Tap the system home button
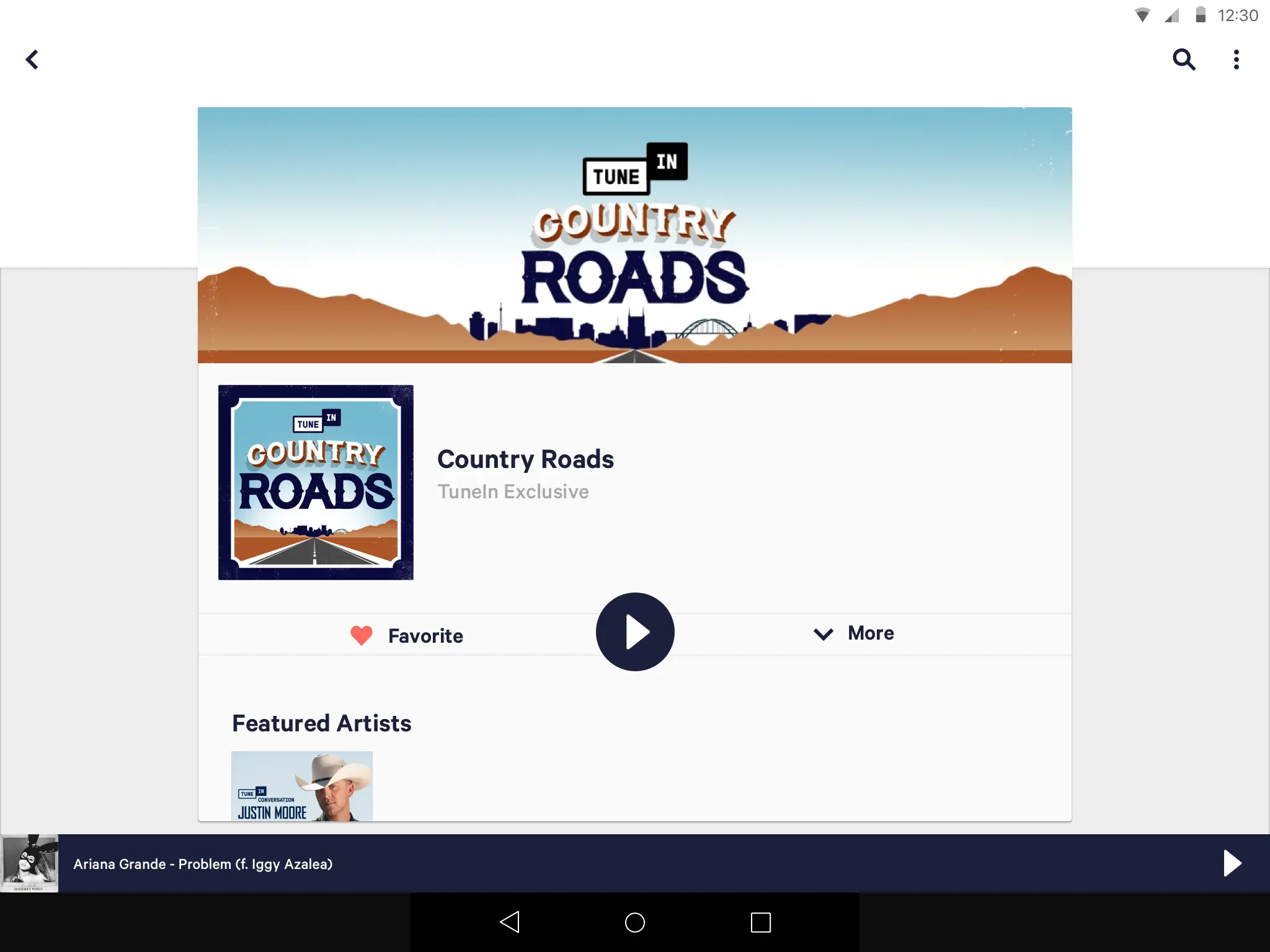 634,922
